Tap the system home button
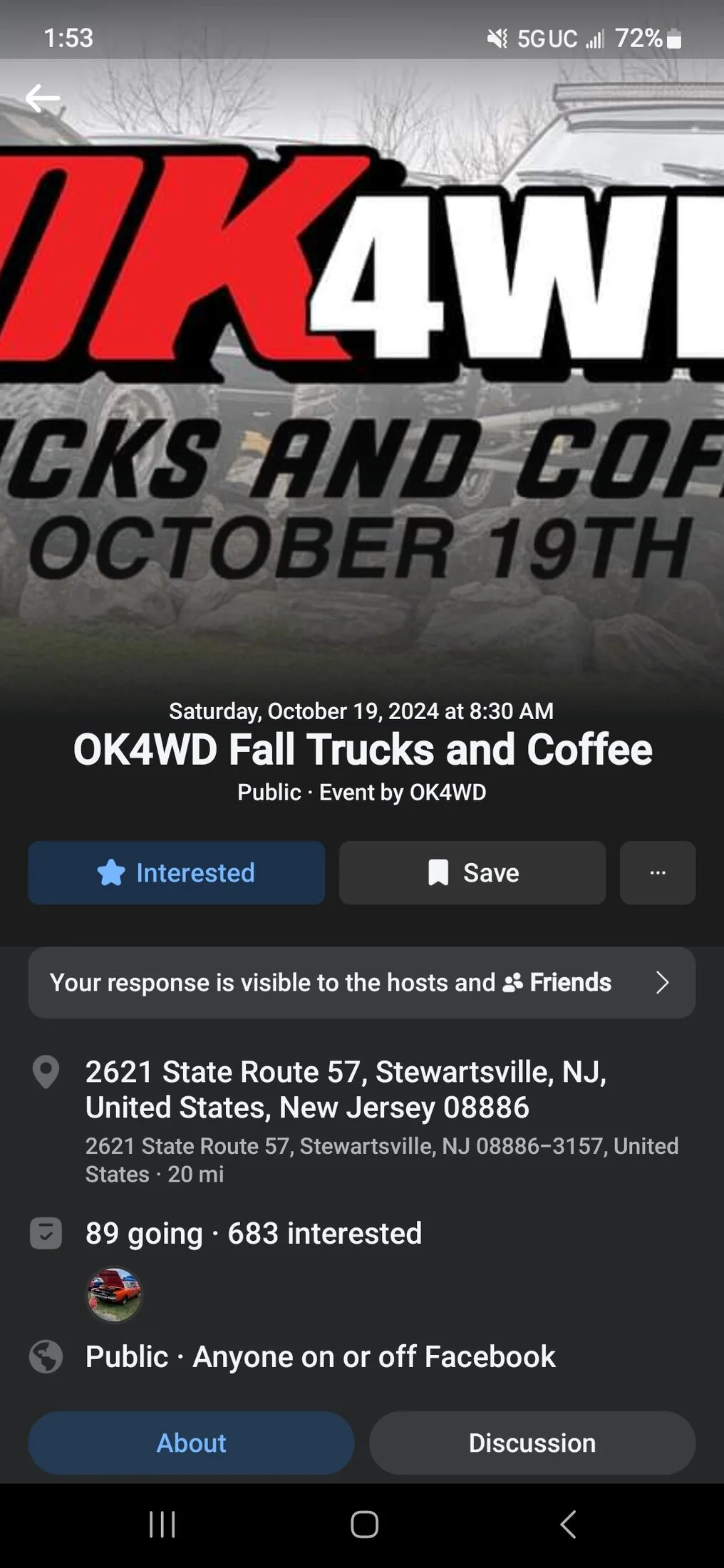The width and height of the screenshot is (724, 1568). 364,1525
